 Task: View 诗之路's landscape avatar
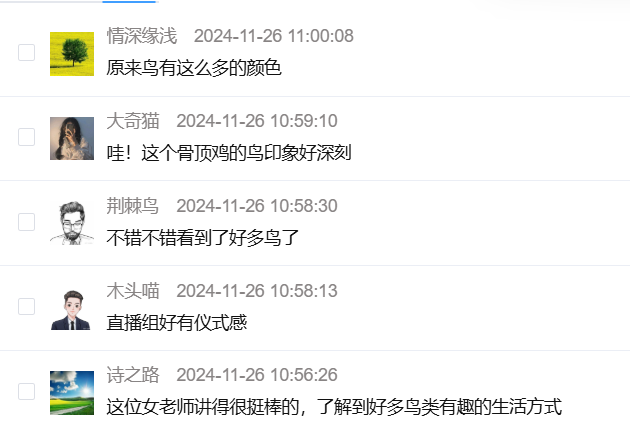click(72, 392)
